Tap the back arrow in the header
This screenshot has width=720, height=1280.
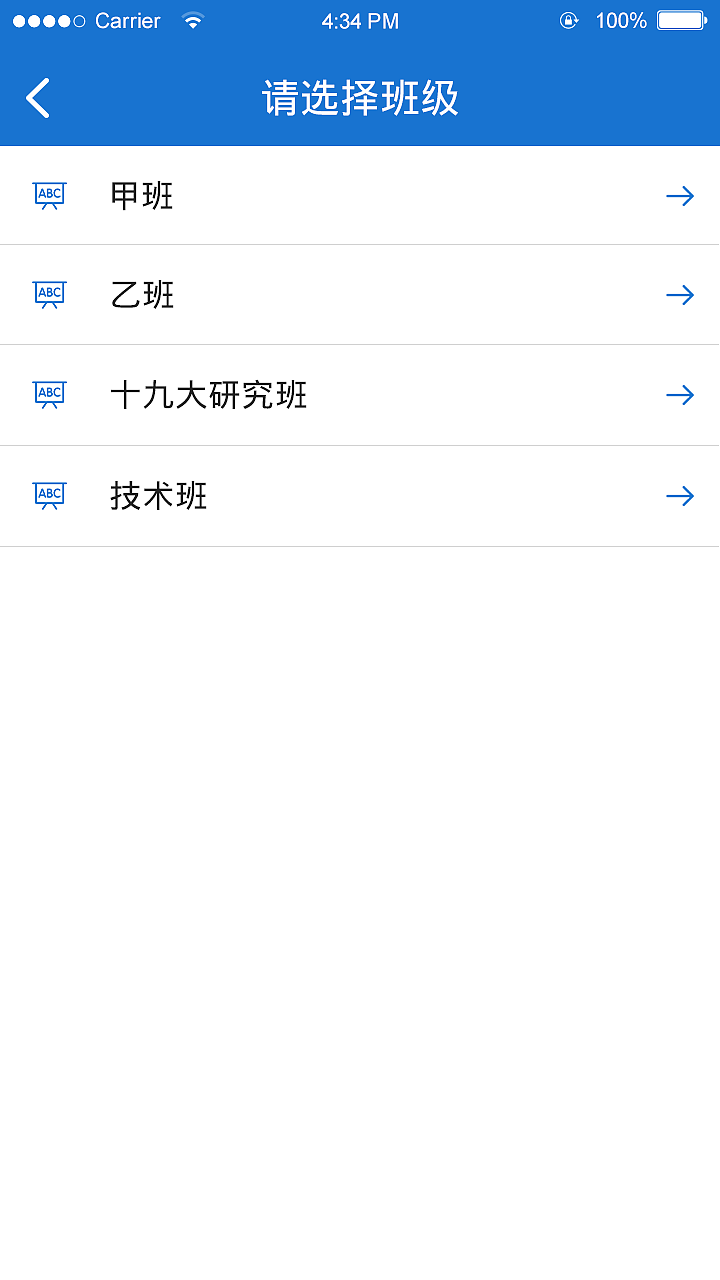pos(37,98)
